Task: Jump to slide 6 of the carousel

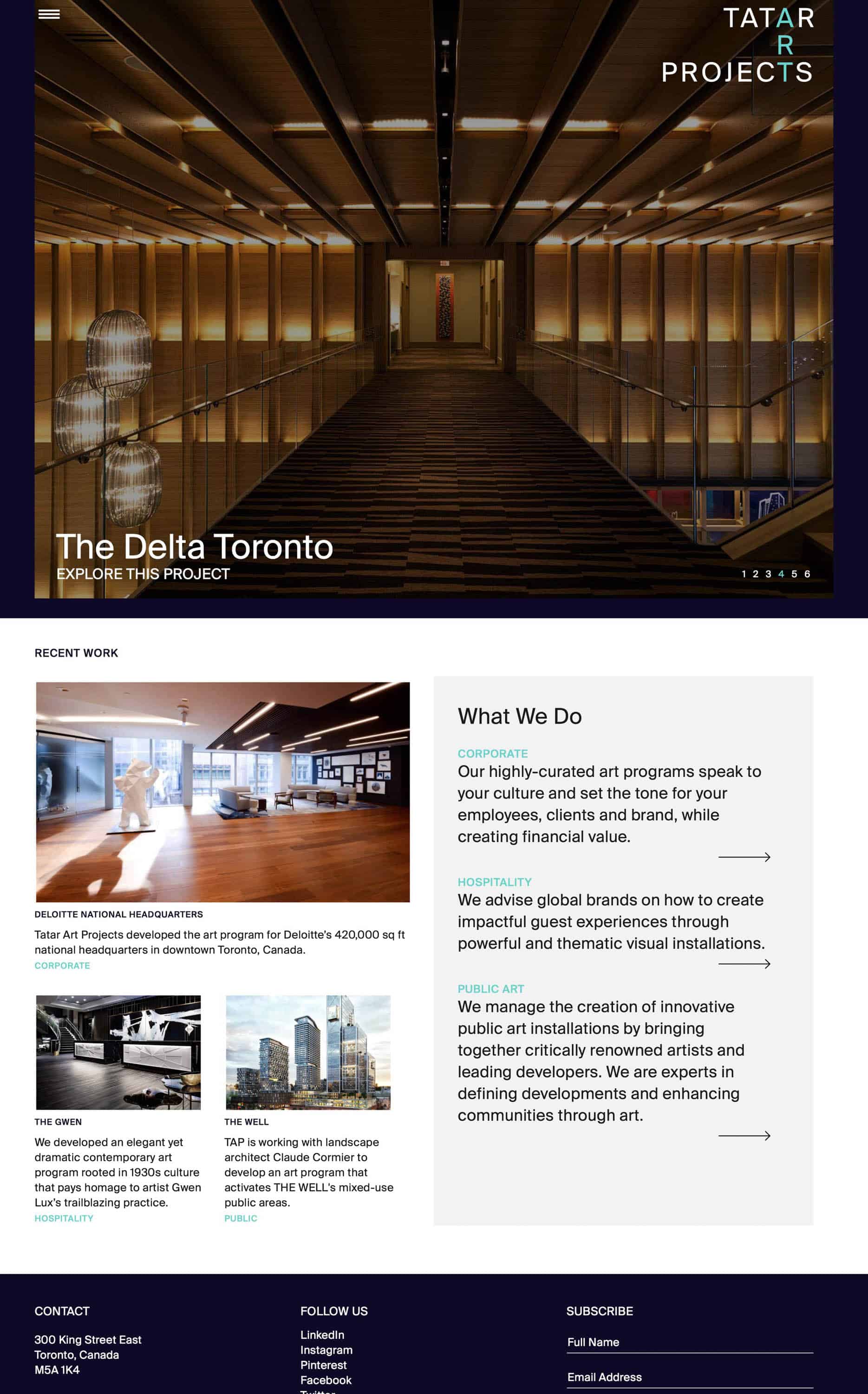Action: point(807,574)
